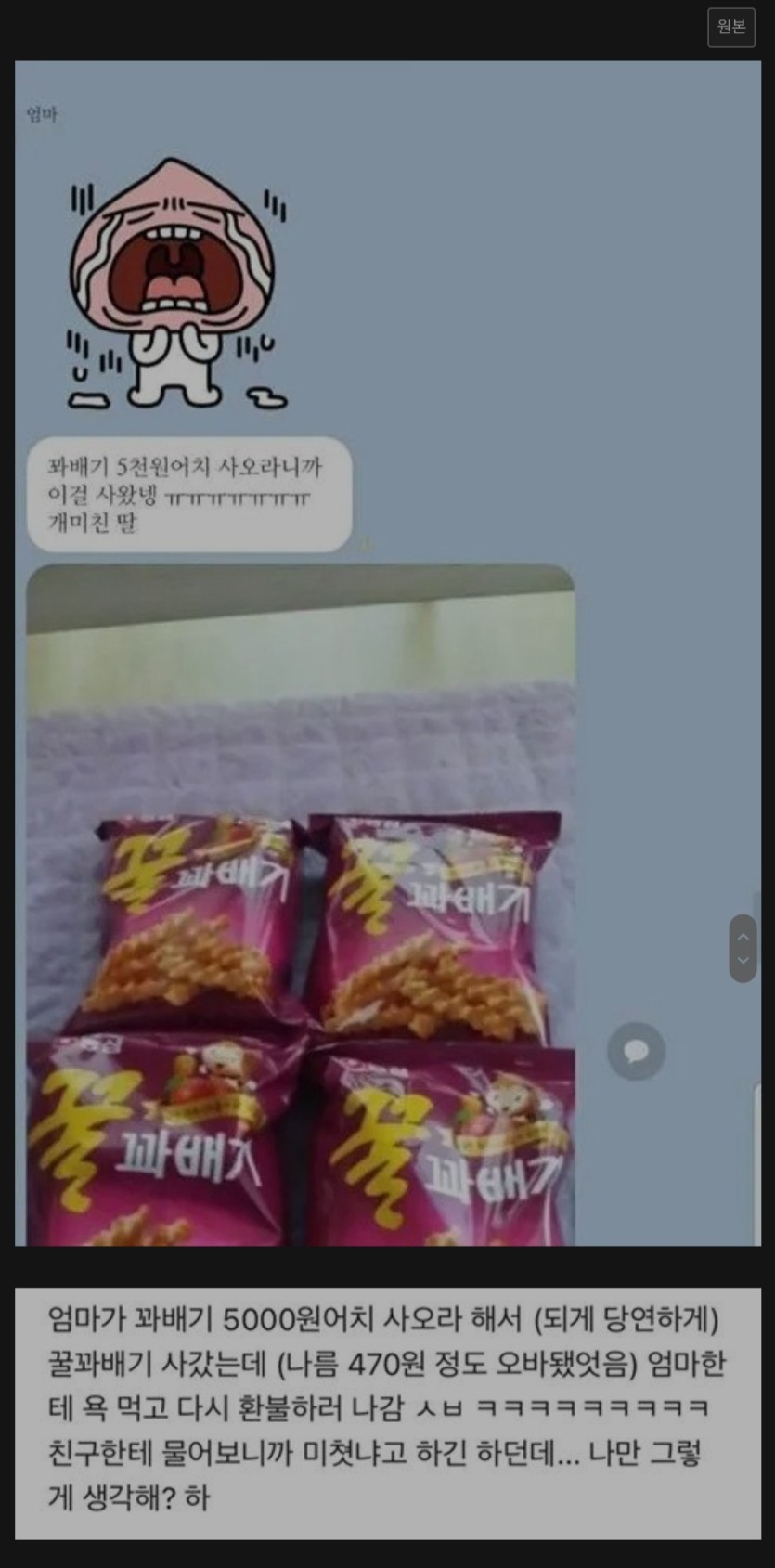Jump to the bottom with the down arrow
This screenshot has width=775, height=1568.
pyautogui.click(x=743, y=962)
